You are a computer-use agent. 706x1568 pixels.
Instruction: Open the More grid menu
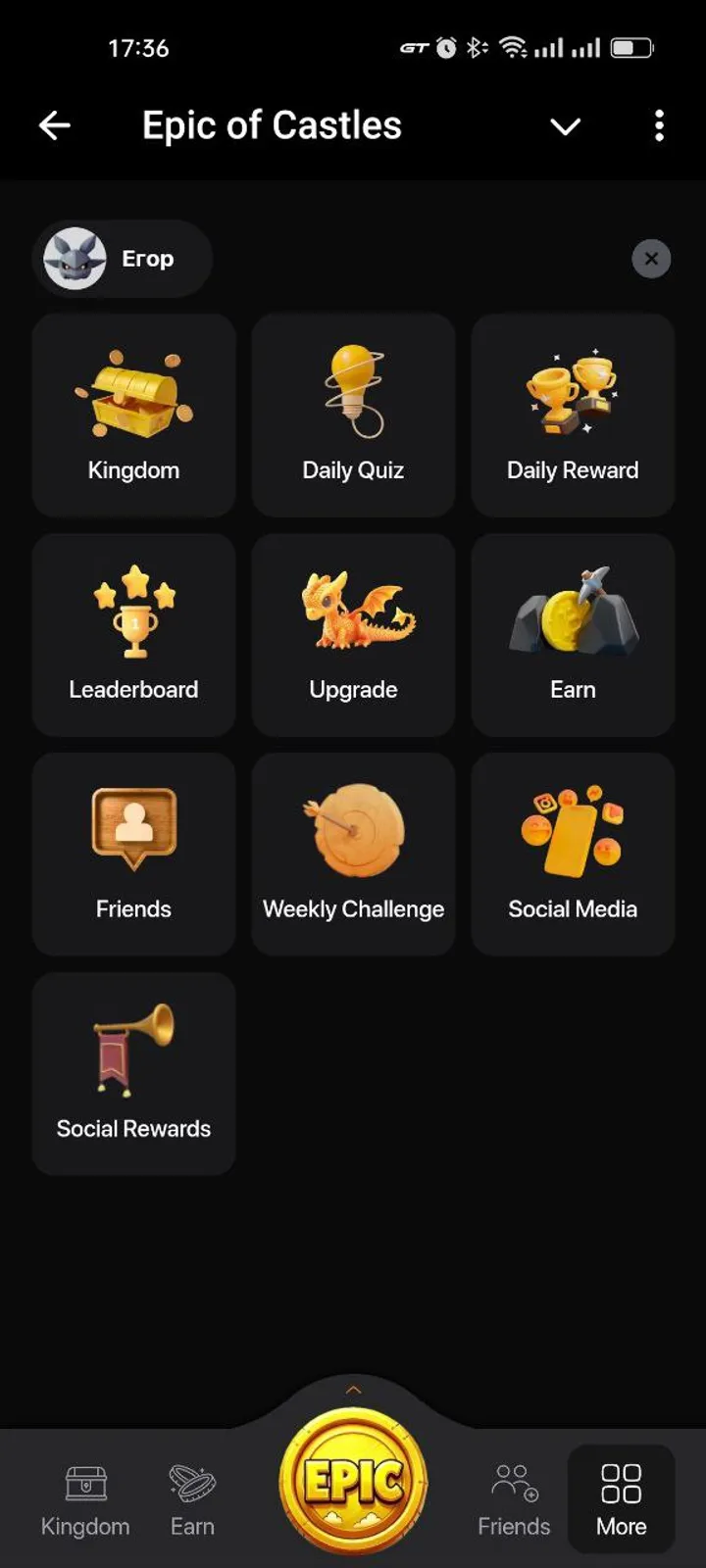tap(621, 1497)
